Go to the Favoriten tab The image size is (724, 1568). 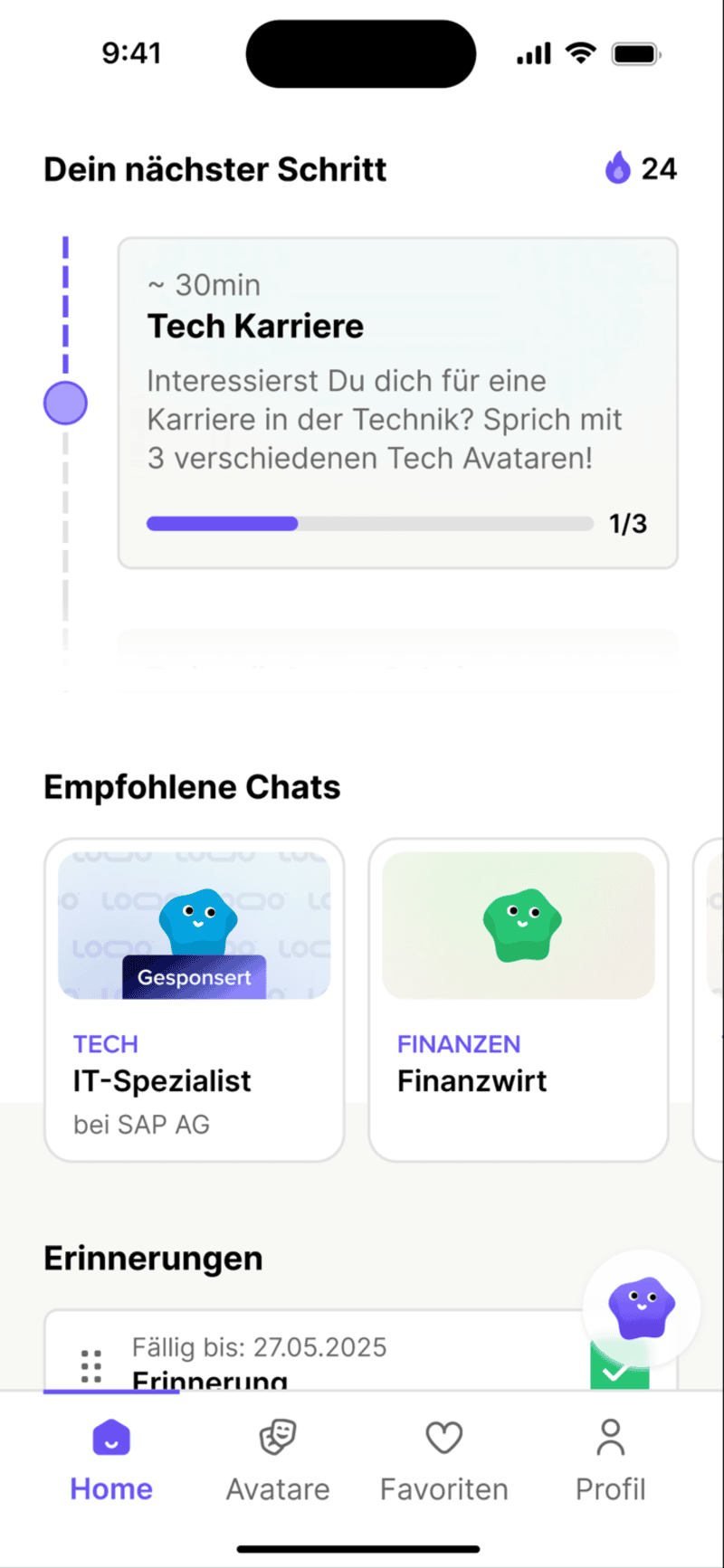[x=443, y=1461]
